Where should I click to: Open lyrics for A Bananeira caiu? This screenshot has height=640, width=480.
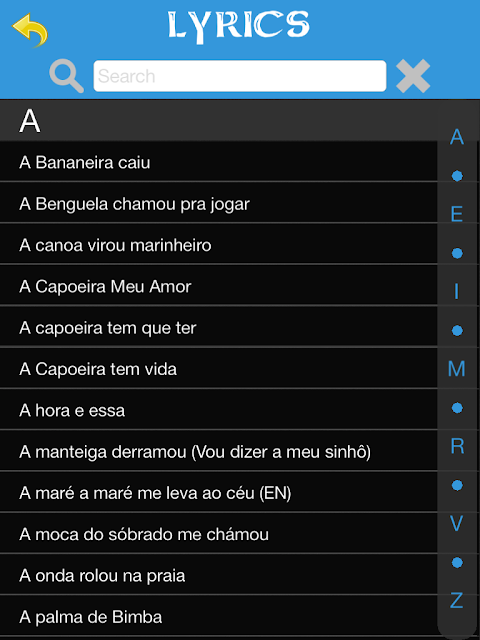218,162
